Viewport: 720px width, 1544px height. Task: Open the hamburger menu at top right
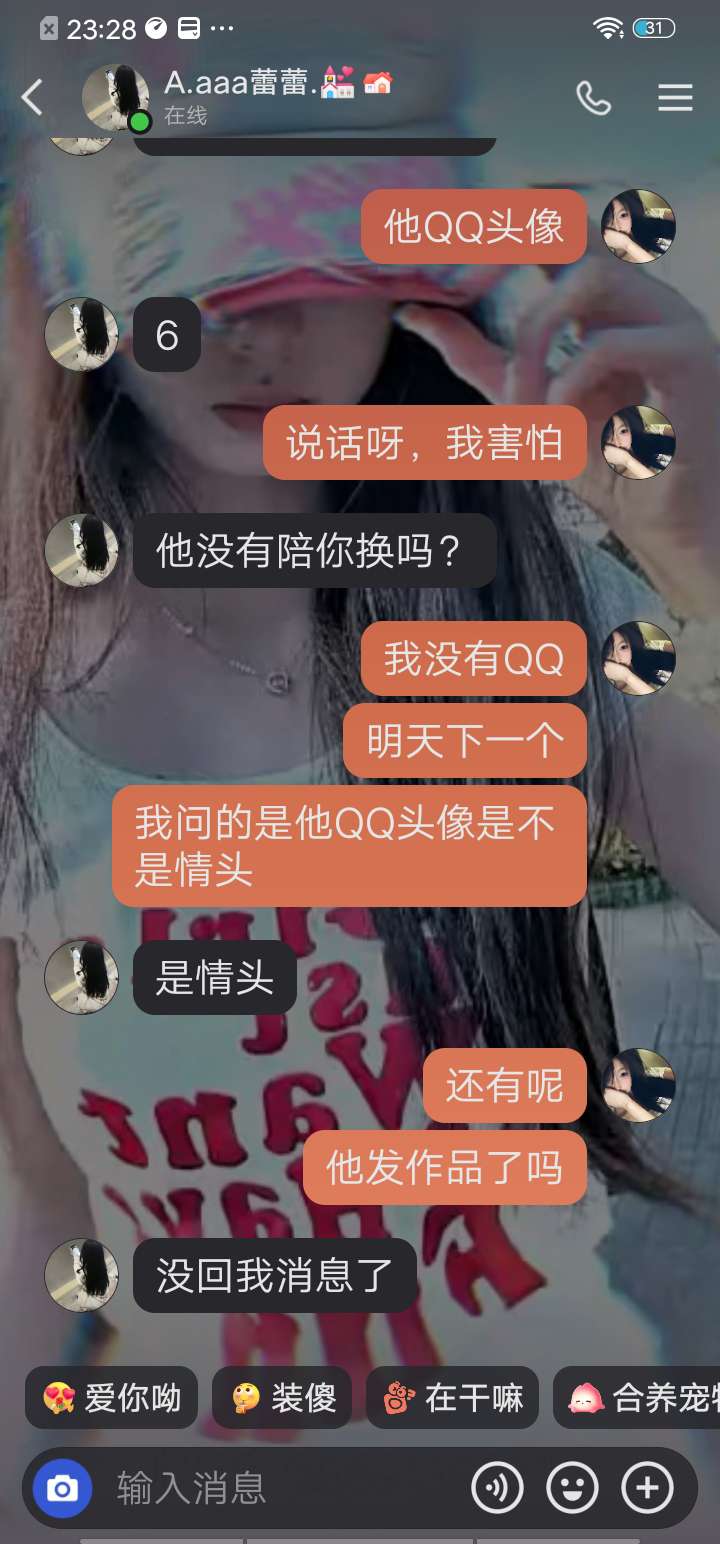(675, 98)
